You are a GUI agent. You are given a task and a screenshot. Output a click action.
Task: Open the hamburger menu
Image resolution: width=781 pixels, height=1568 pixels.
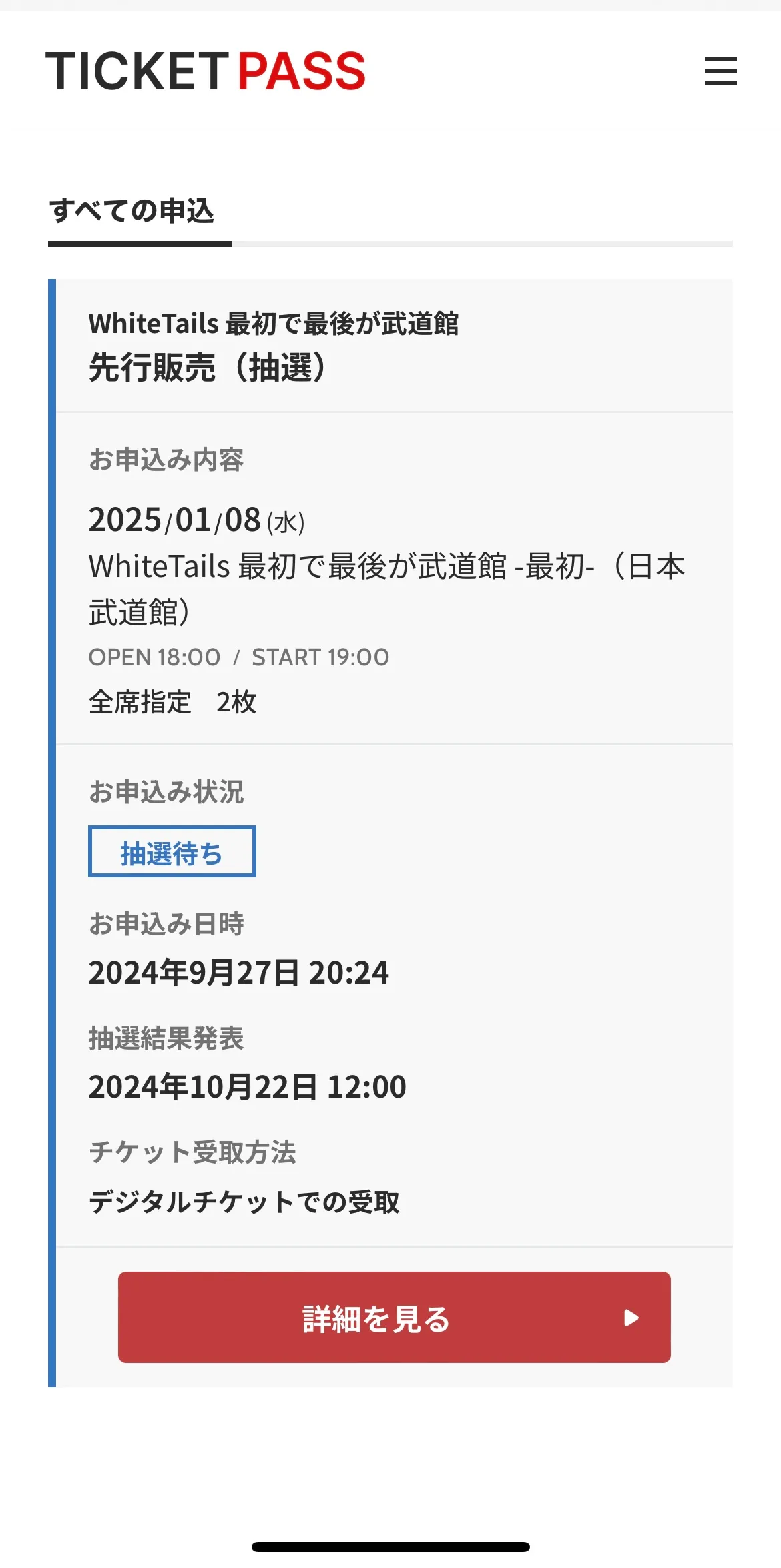pos(720,71)
